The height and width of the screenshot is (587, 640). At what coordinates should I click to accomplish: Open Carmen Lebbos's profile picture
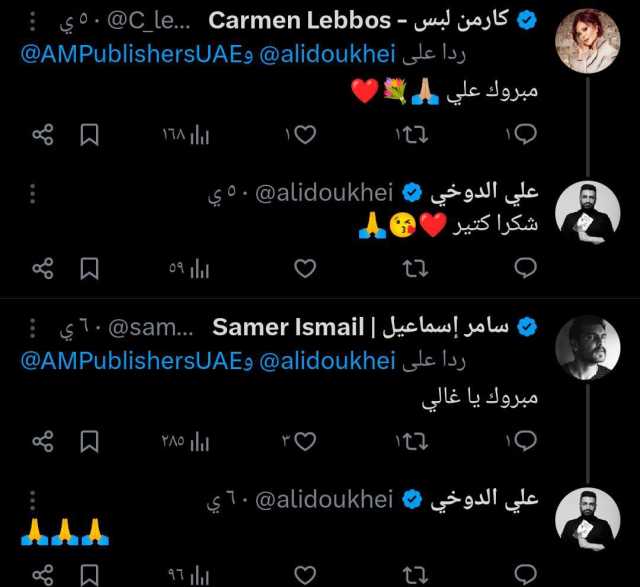(x=588, y=41)
